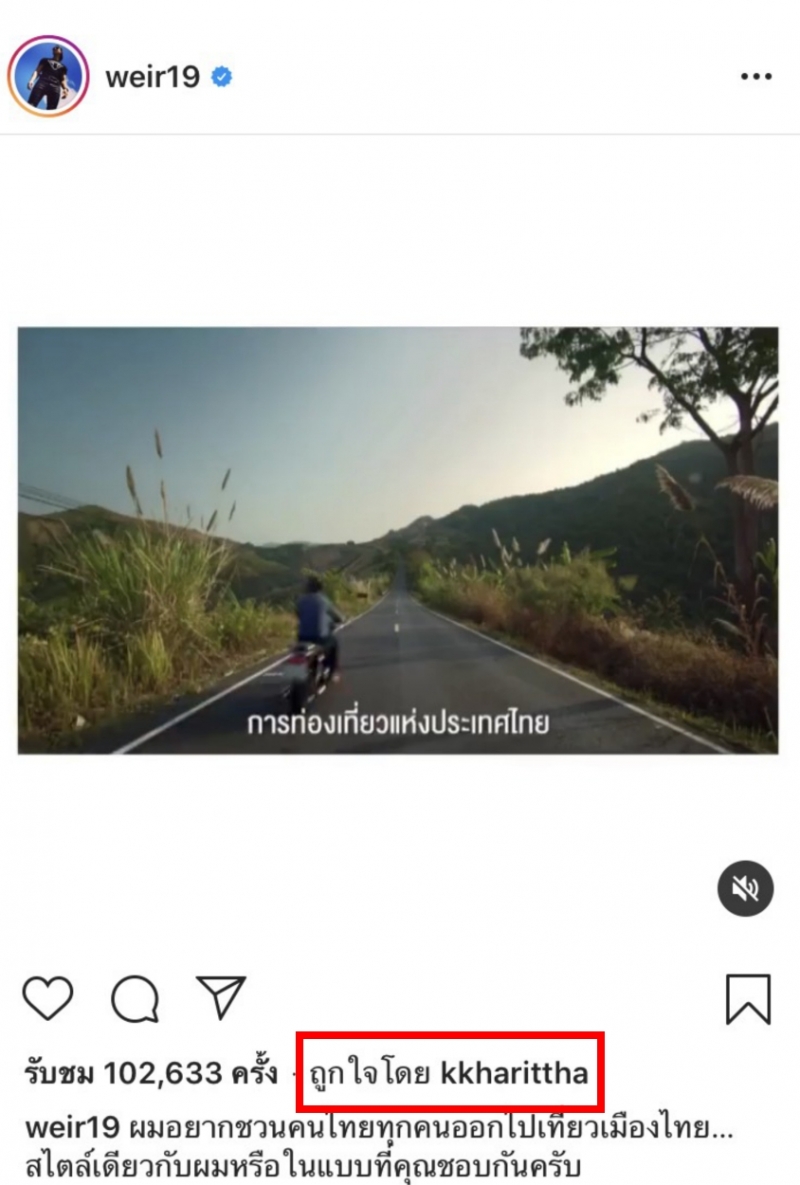Share this post via paper plane

pos(221,998)
